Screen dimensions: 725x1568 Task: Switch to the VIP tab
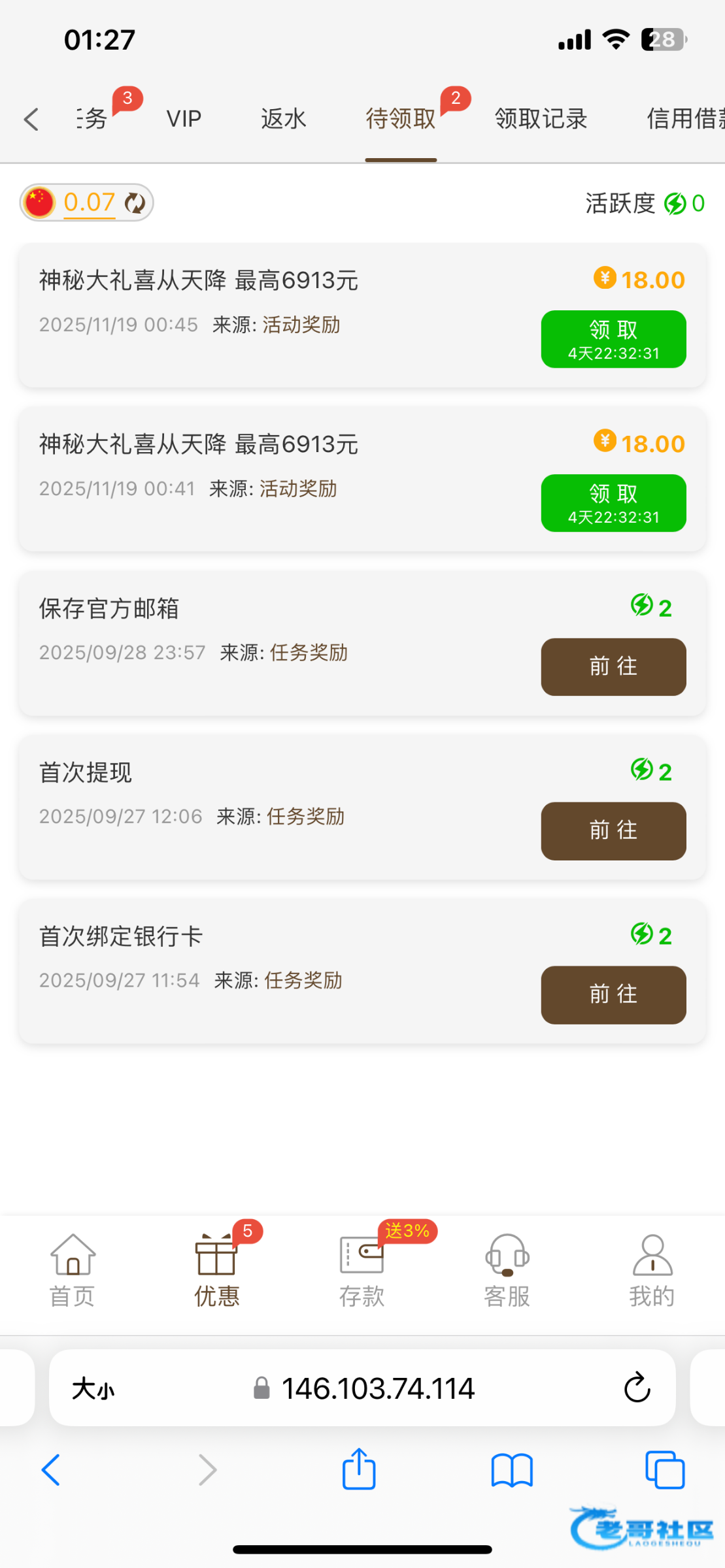pyautogui.click(x=184, y=119)
